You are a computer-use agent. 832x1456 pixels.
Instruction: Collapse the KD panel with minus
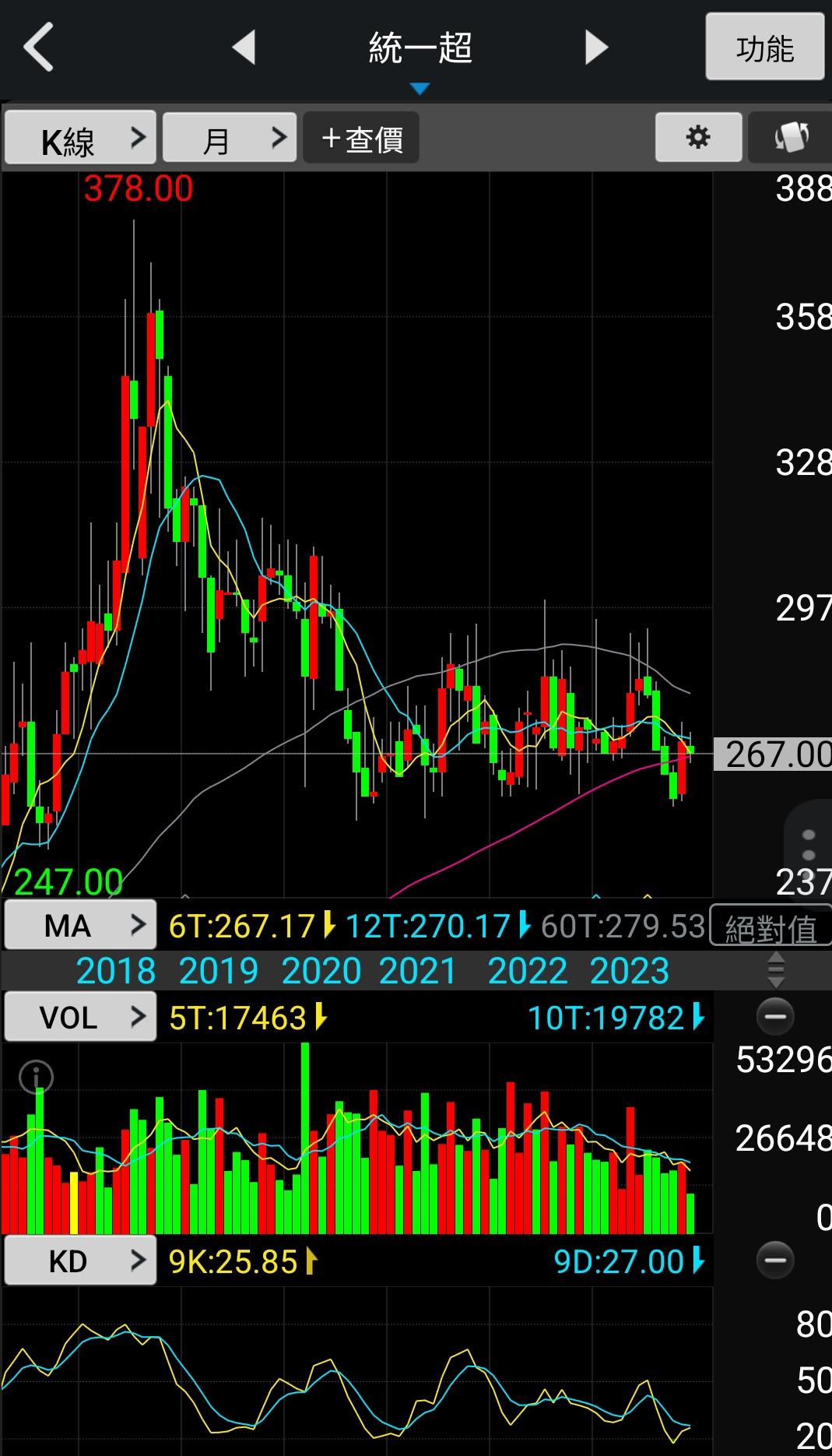775,1261
